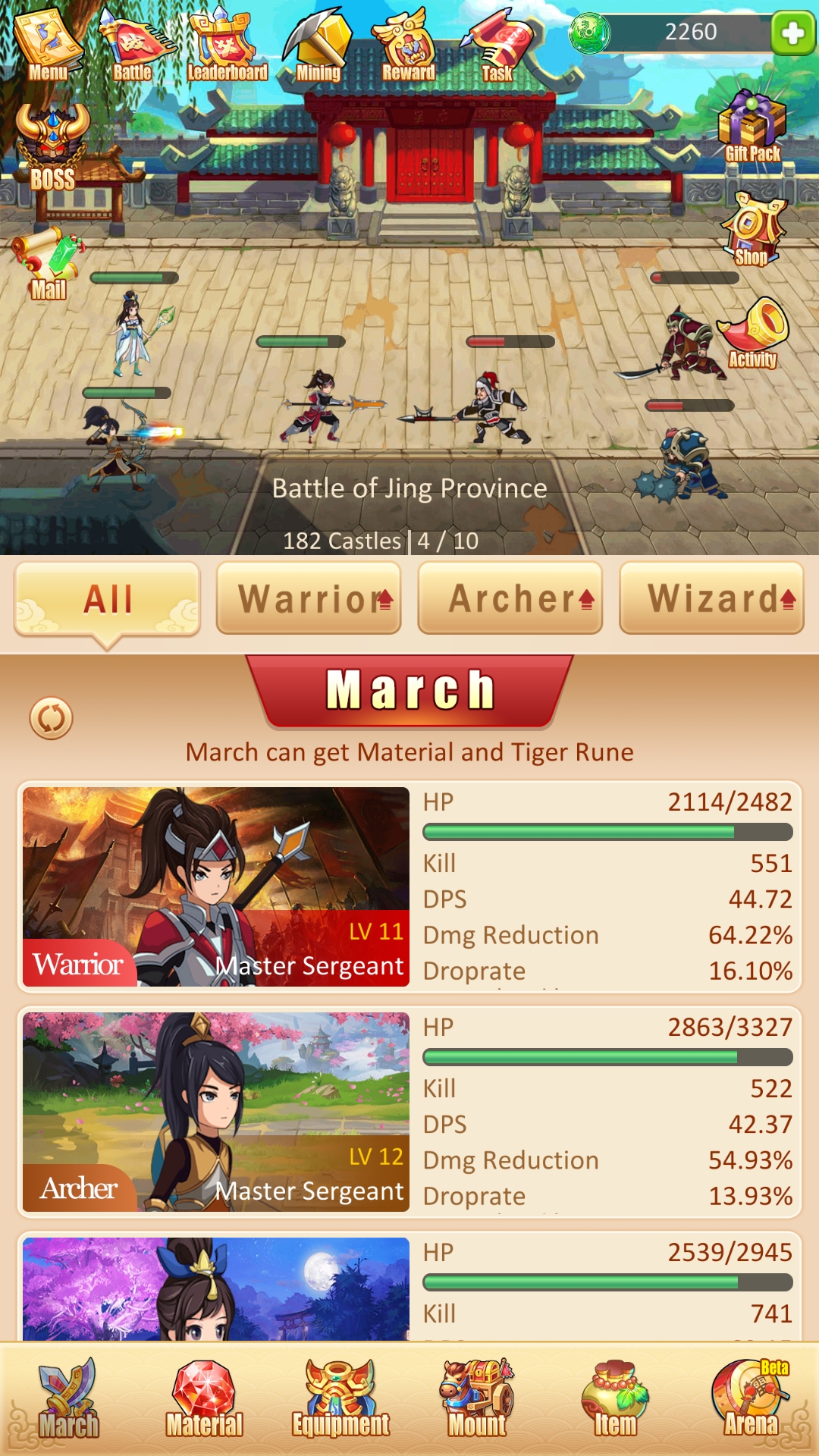View the Task list
819x1456 pixels.
coord(499,44)
